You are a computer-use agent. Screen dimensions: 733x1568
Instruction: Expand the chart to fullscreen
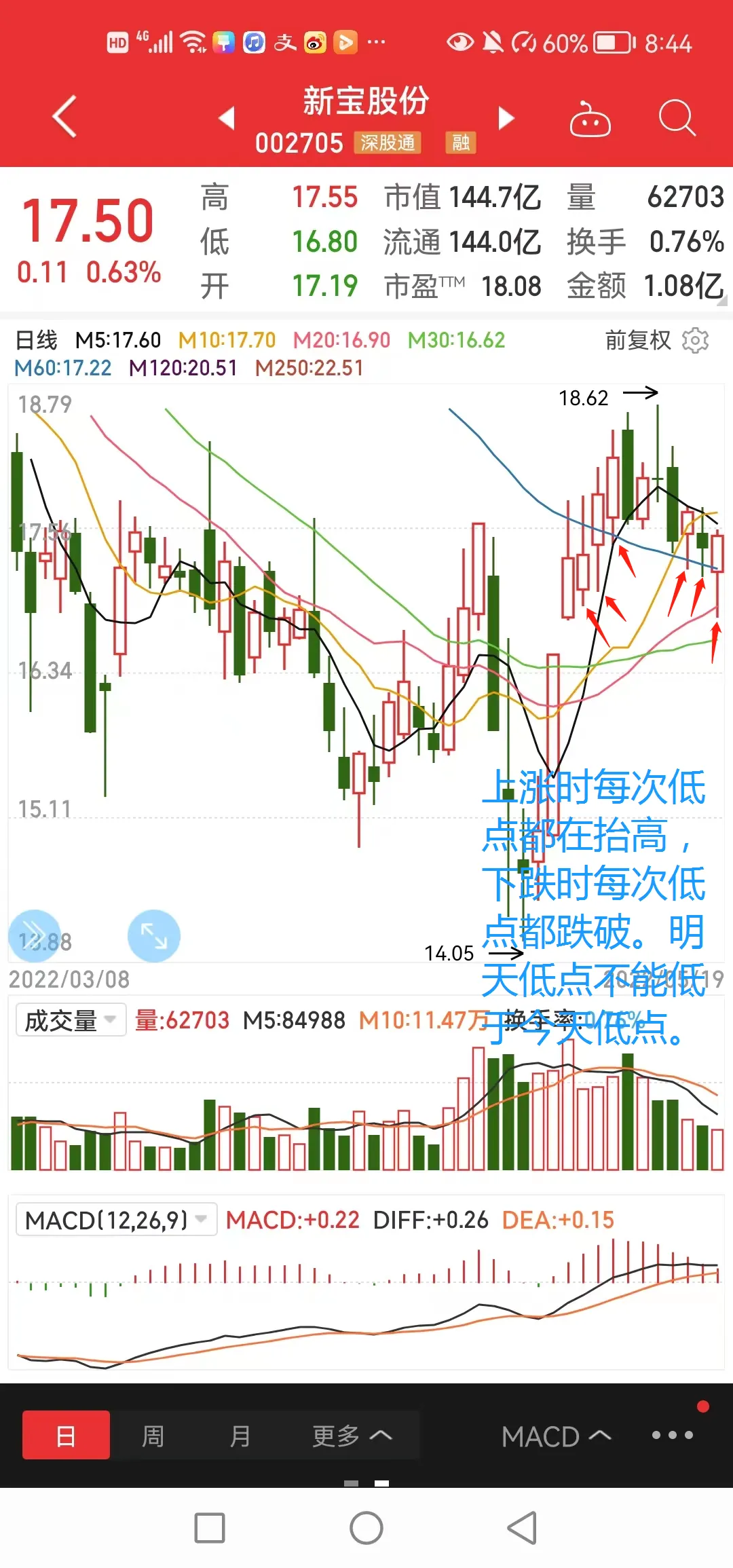click(x=154, y=936)
